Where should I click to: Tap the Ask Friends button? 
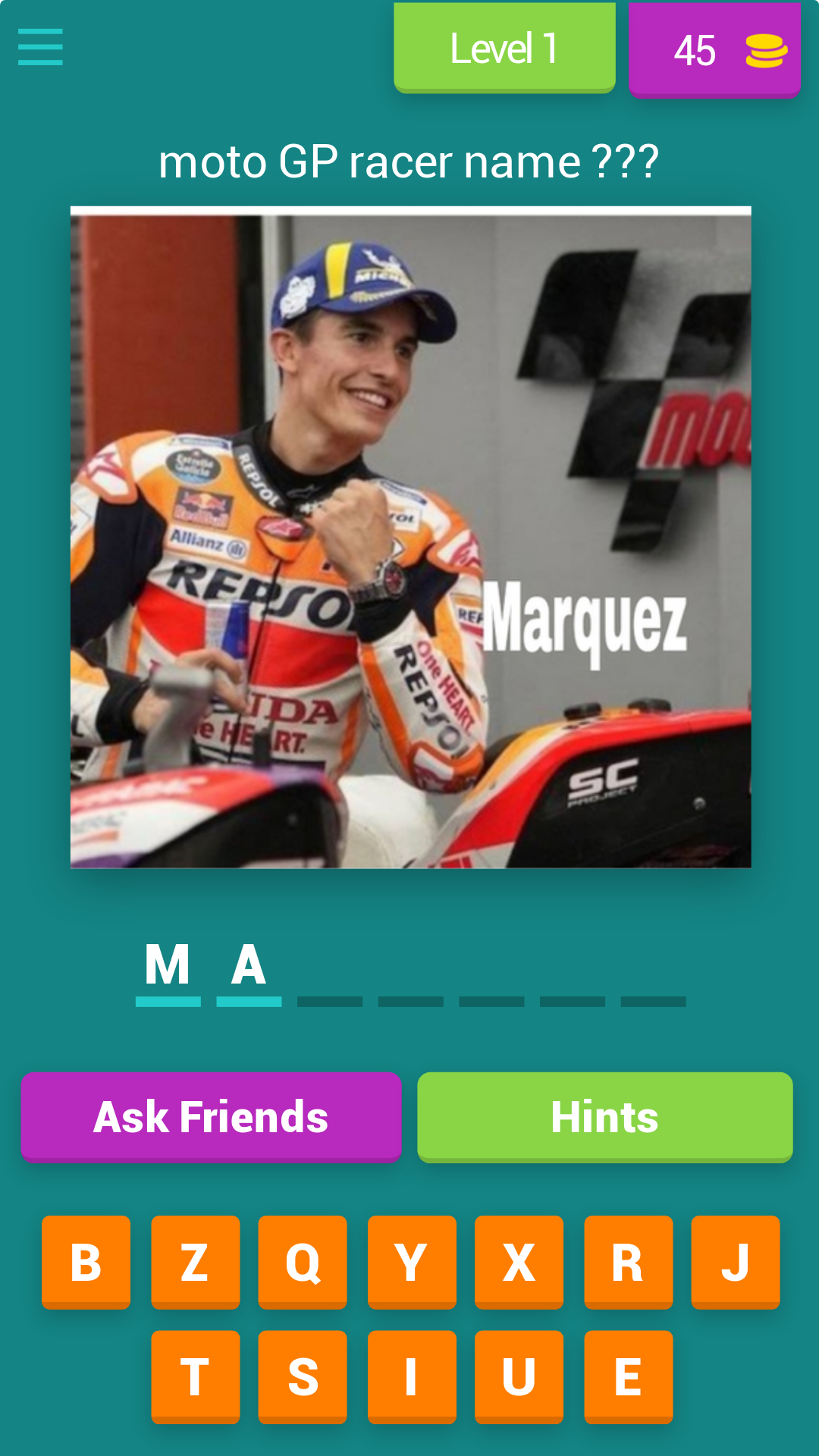pyautogui.click(x=211, y=1116)
